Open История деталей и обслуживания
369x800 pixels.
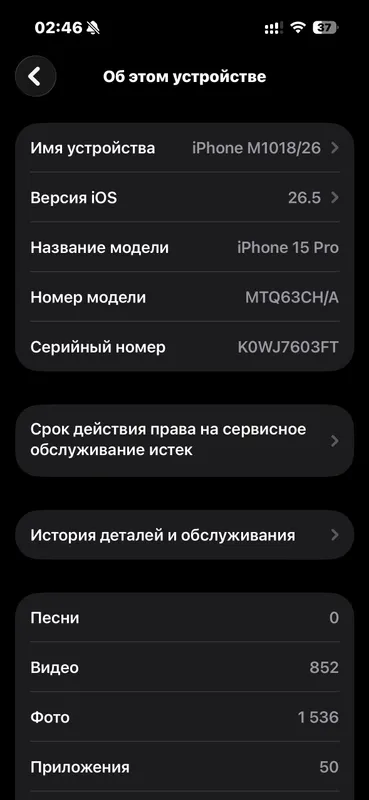184,535
